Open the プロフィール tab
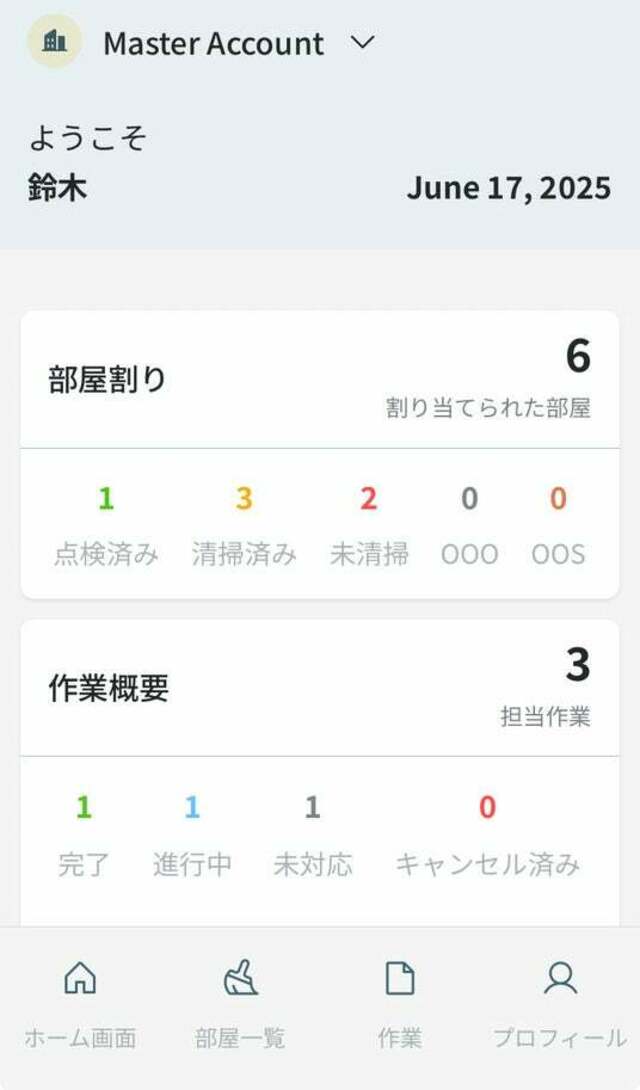Viewport: 640px width, 1090px height. (559, 1004)
